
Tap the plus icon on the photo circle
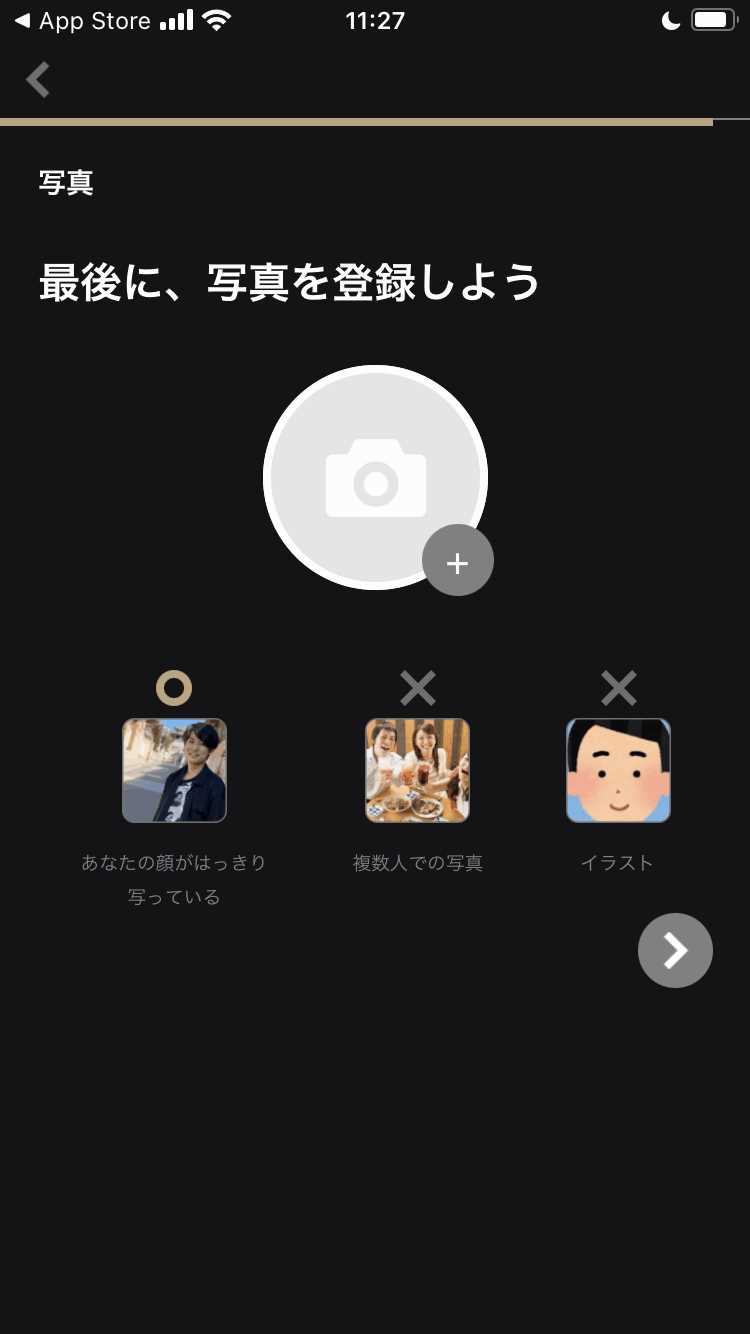click(x=457, y=562)
